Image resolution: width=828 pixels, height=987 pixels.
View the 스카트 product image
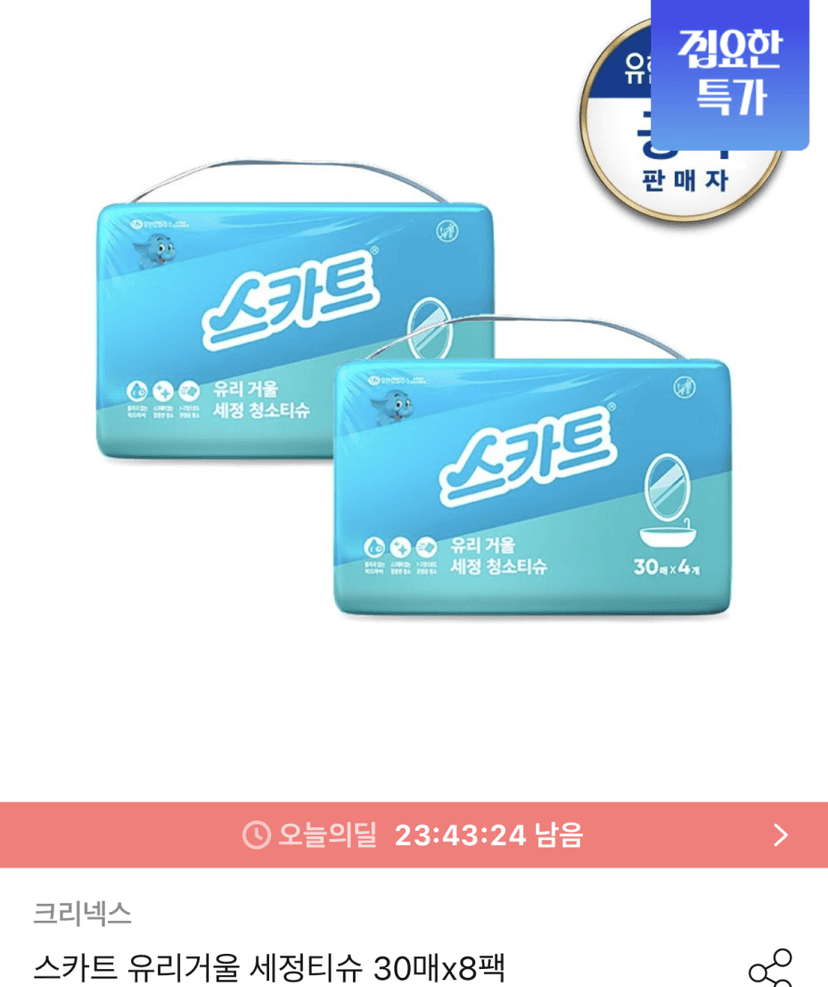[x=414, y=401]
